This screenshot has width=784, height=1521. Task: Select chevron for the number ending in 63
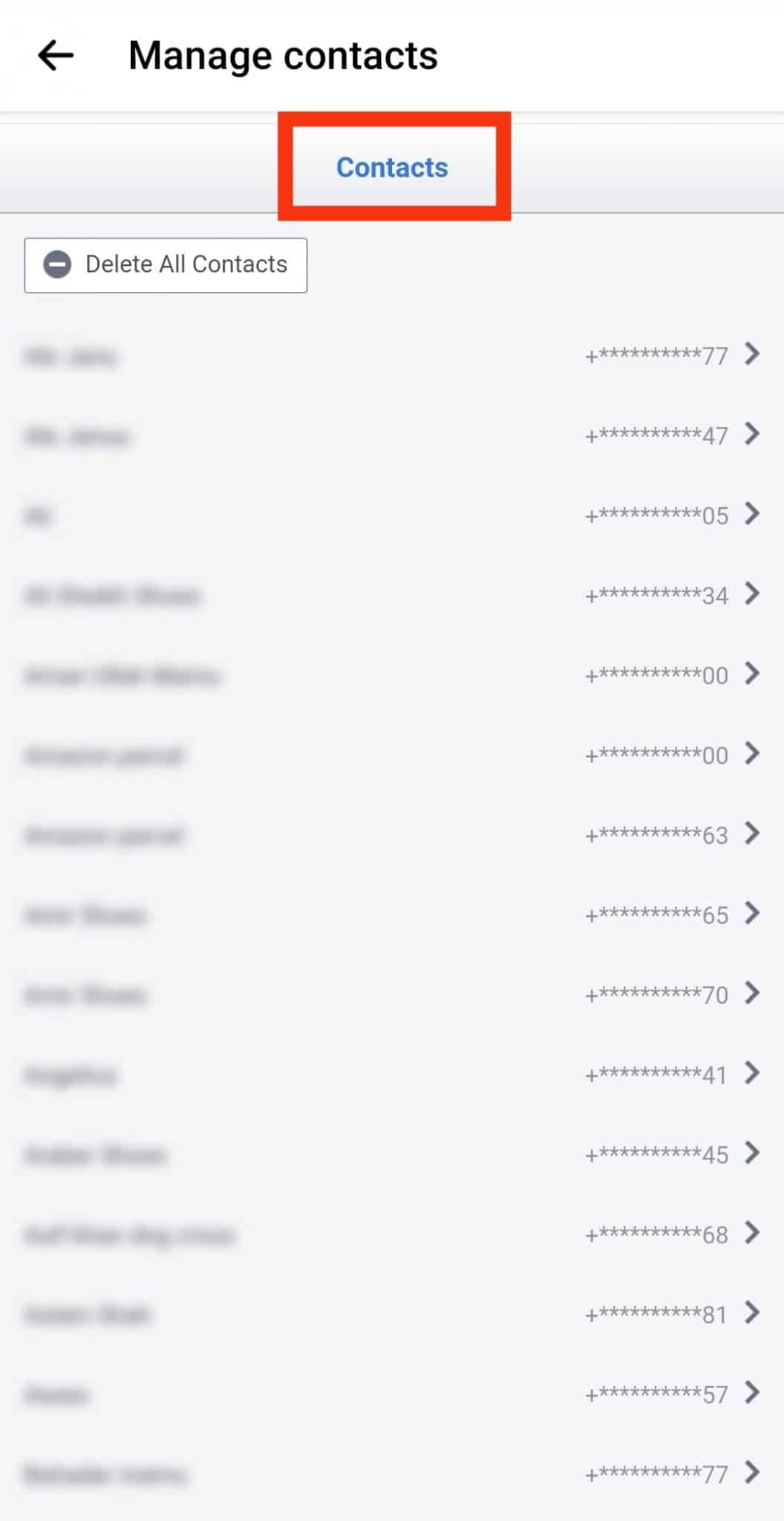coord(753,834)
